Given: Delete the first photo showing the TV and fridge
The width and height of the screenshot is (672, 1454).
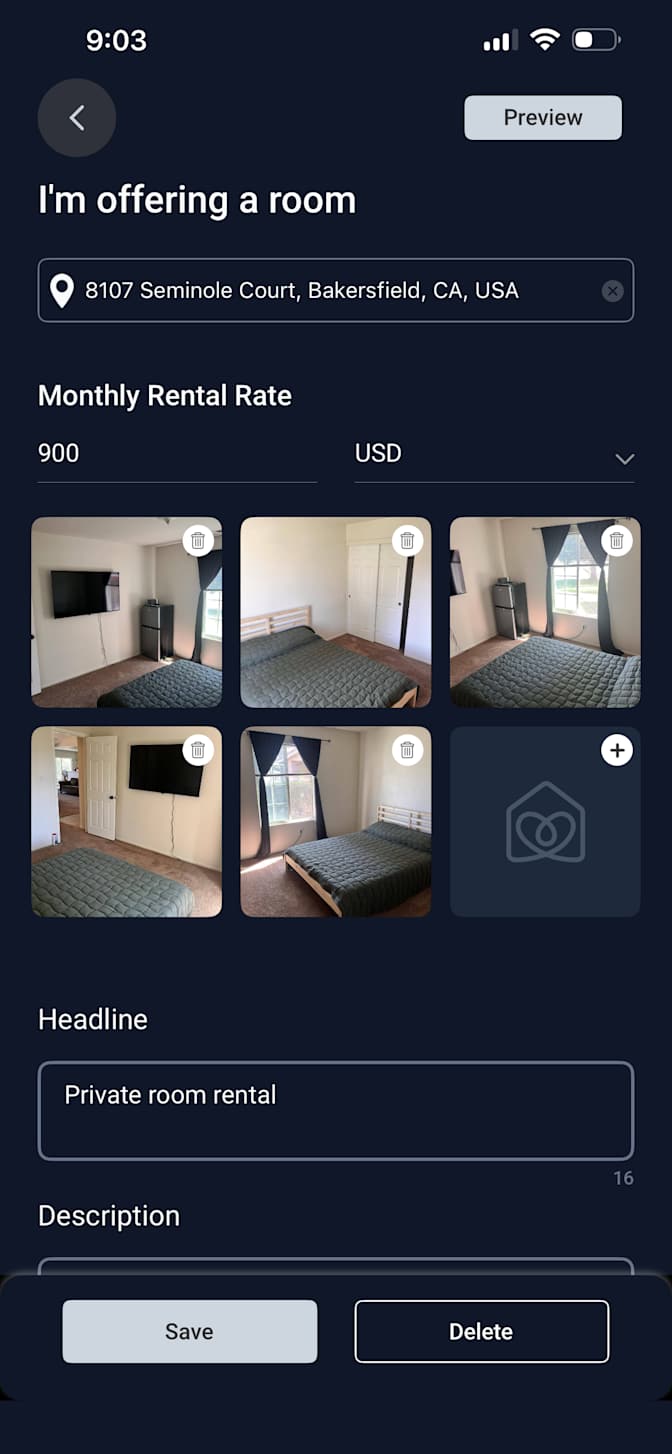Looking at the screenshot, I should pos(198,541).
